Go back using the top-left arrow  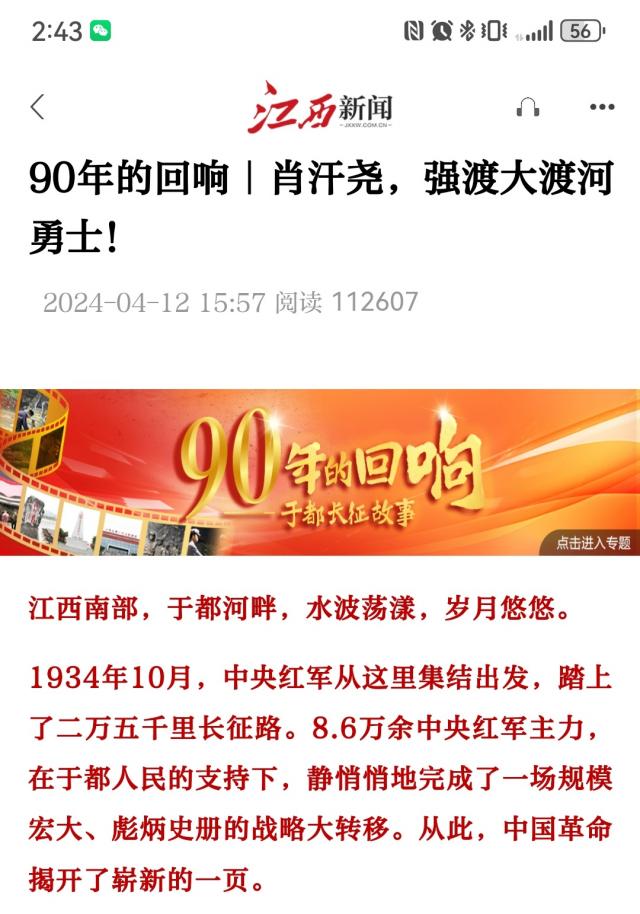tap(38, 107)
